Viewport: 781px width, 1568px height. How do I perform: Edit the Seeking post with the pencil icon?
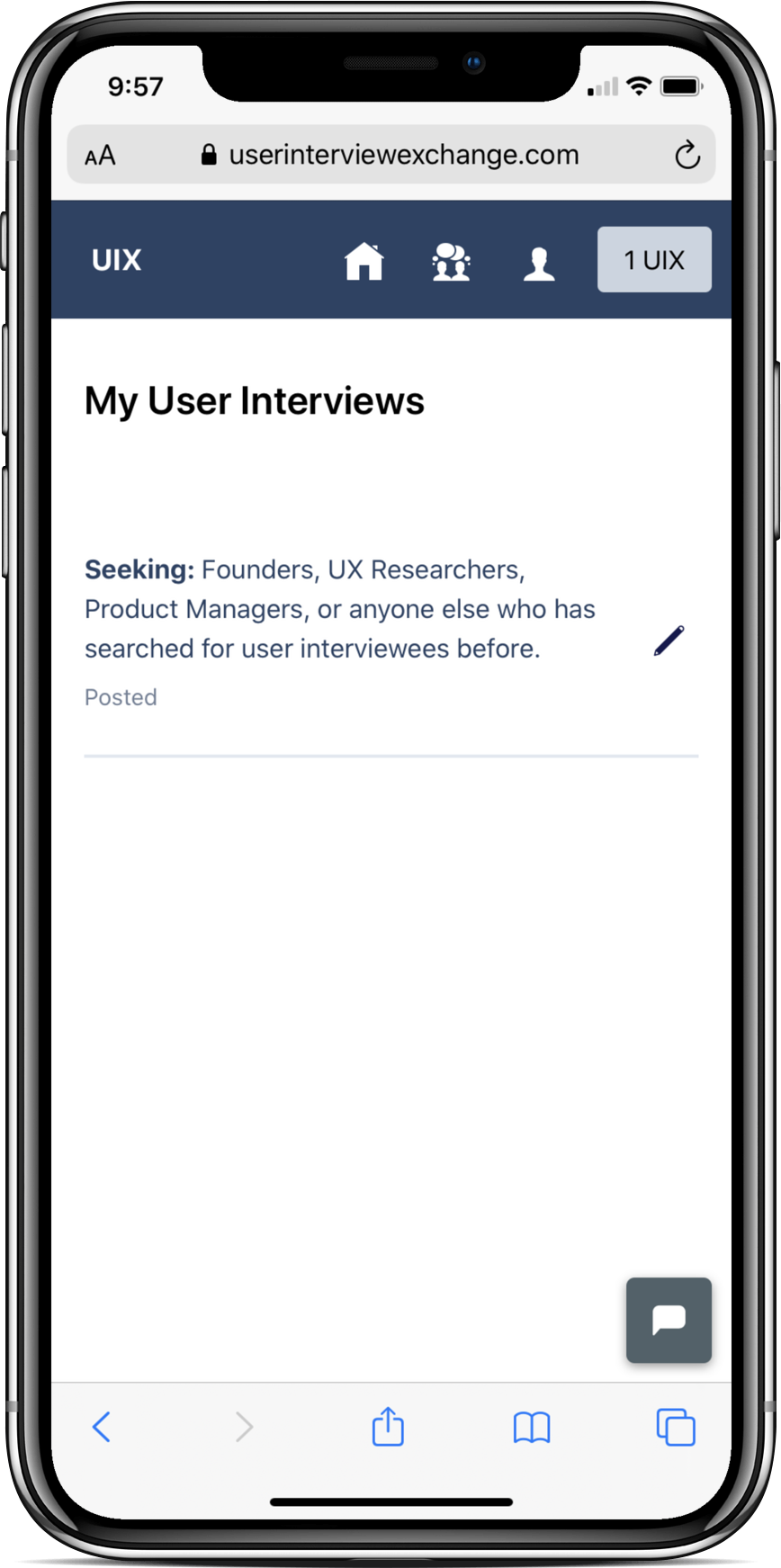pyautogui.click(x=668, y=640)
